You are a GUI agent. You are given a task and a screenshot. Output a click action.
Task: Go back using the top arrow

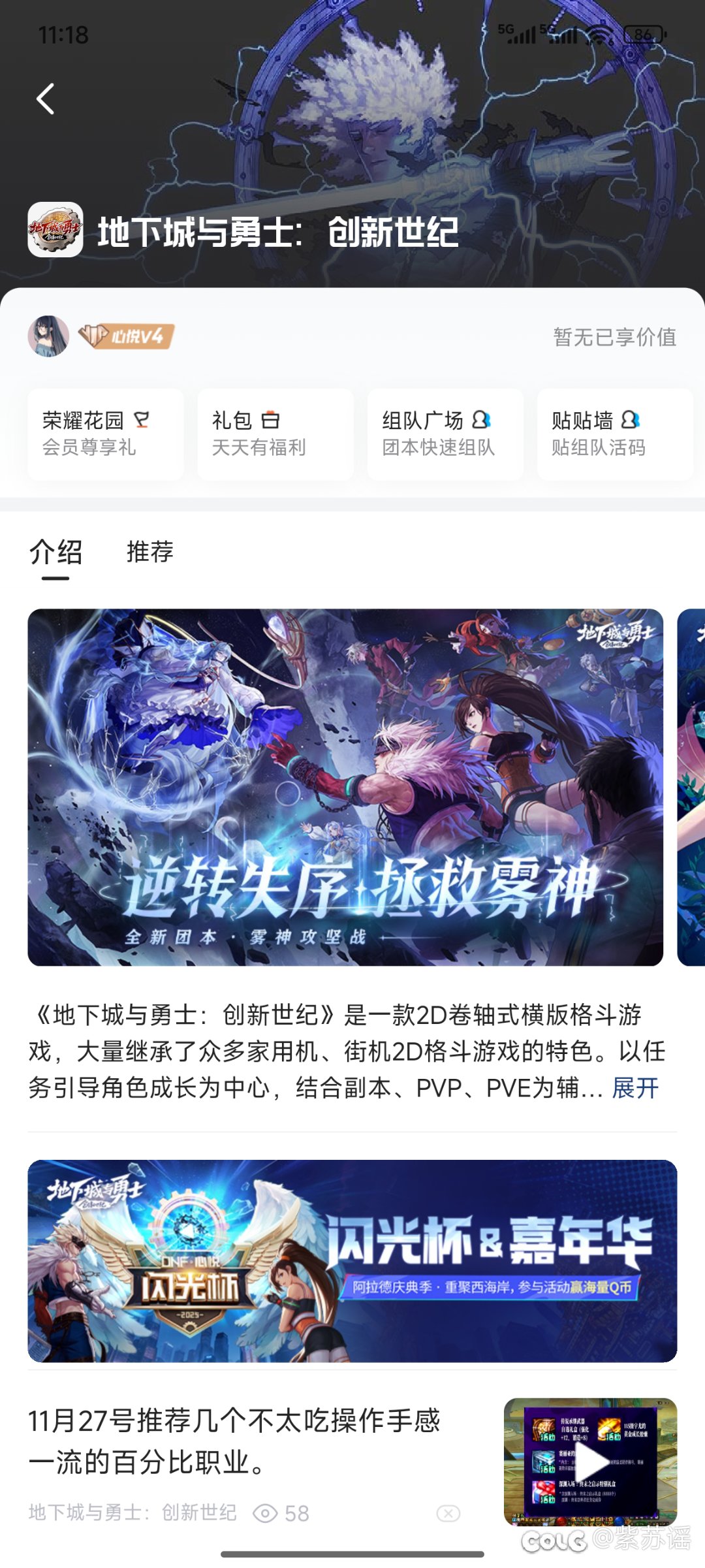click(x=45, y=99)
